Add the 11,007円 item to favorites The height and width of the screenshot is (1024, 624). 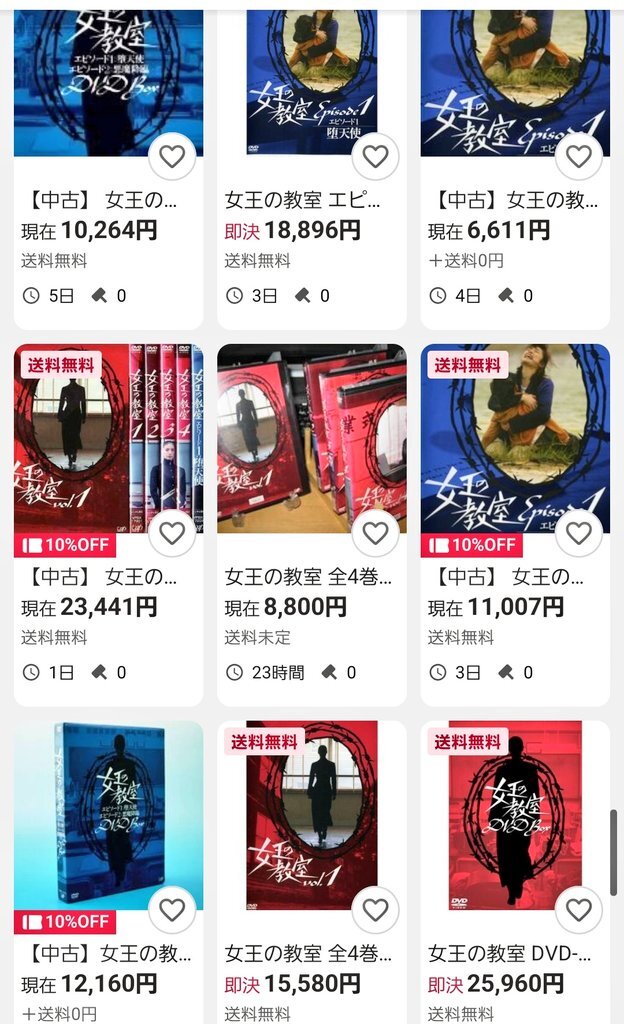click(579, 533)
